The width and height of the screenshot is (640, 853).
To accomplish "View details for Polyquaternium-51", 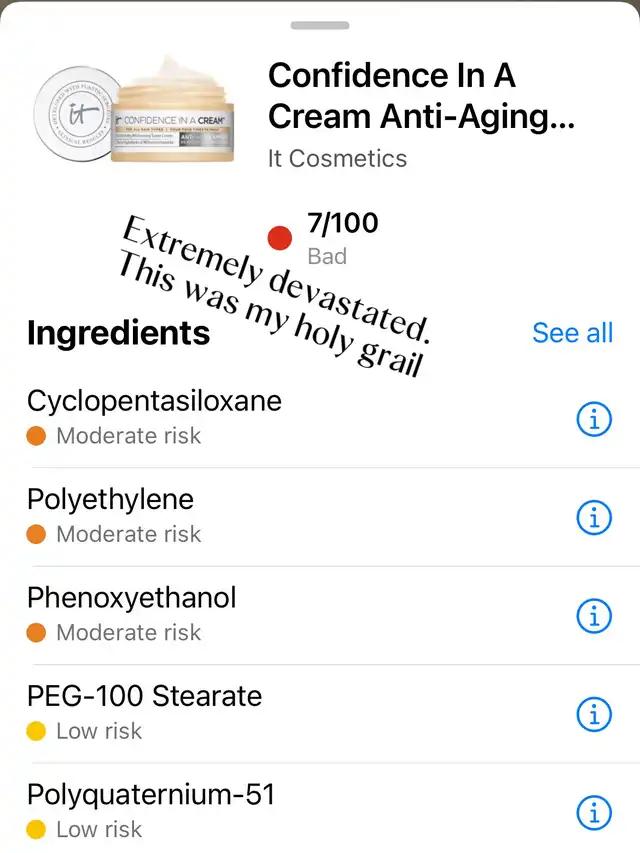I will coord(594,812).
